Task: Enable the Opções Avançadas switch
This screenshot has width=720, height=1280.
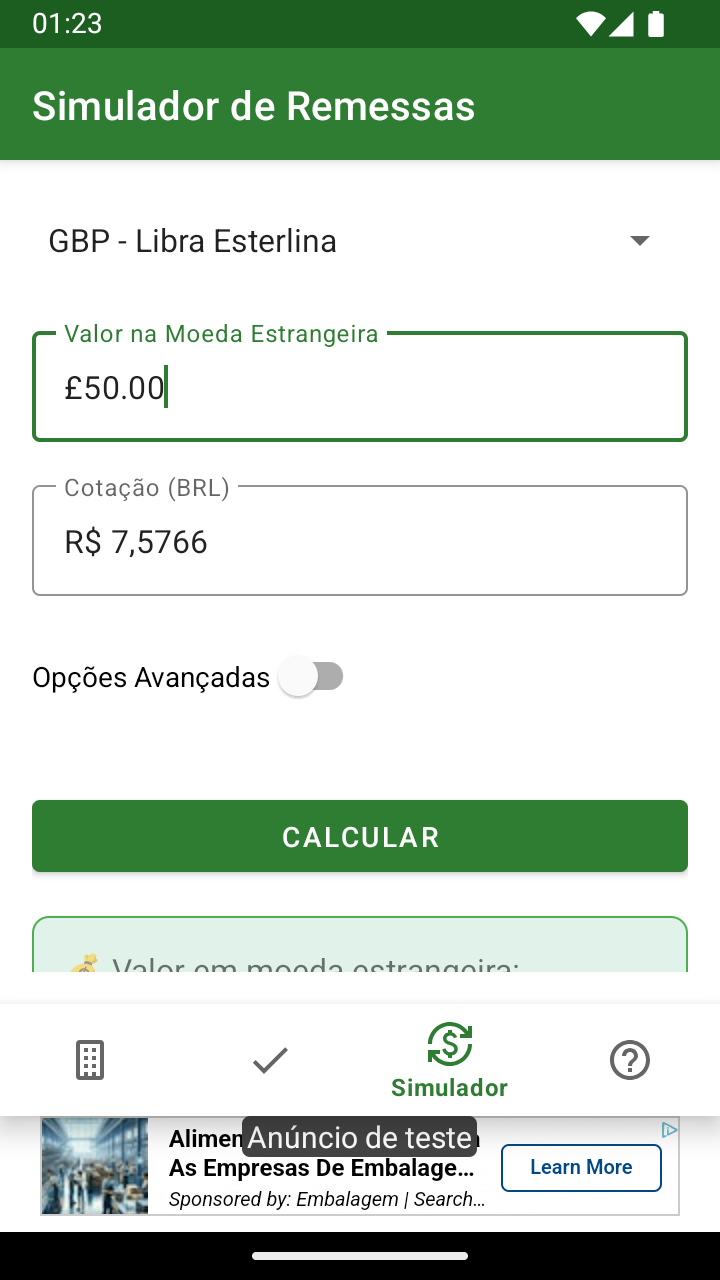Action: (311, 677)
